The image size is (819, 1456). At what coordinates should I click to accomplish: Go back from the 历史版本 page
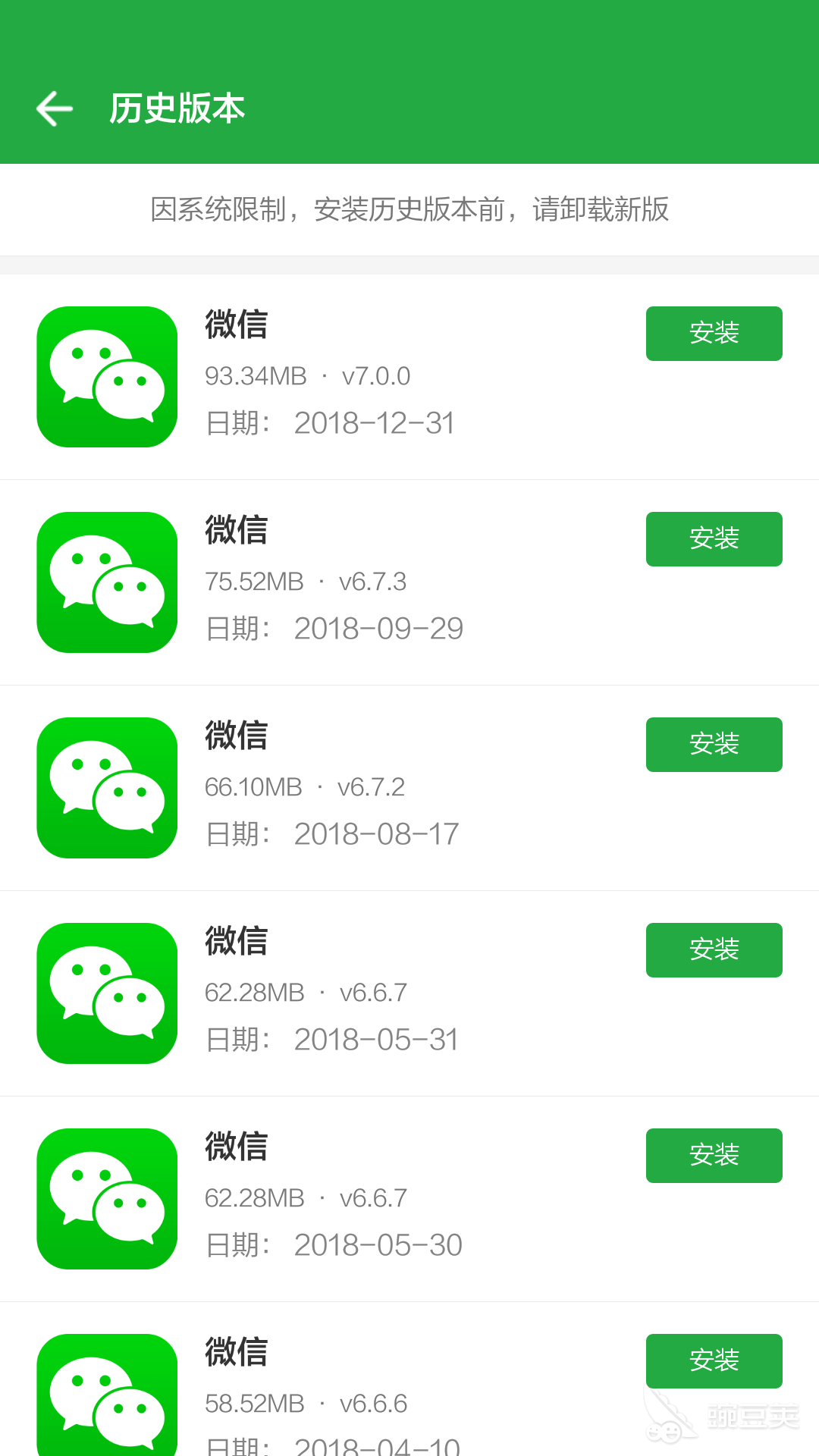[x=55, y=108]
